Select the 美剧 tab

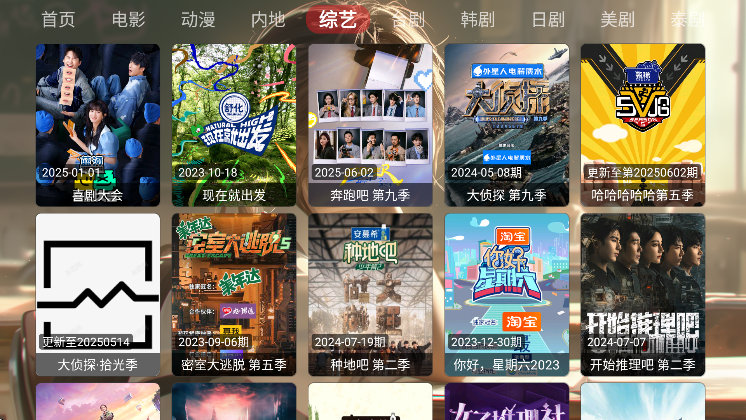617,19
